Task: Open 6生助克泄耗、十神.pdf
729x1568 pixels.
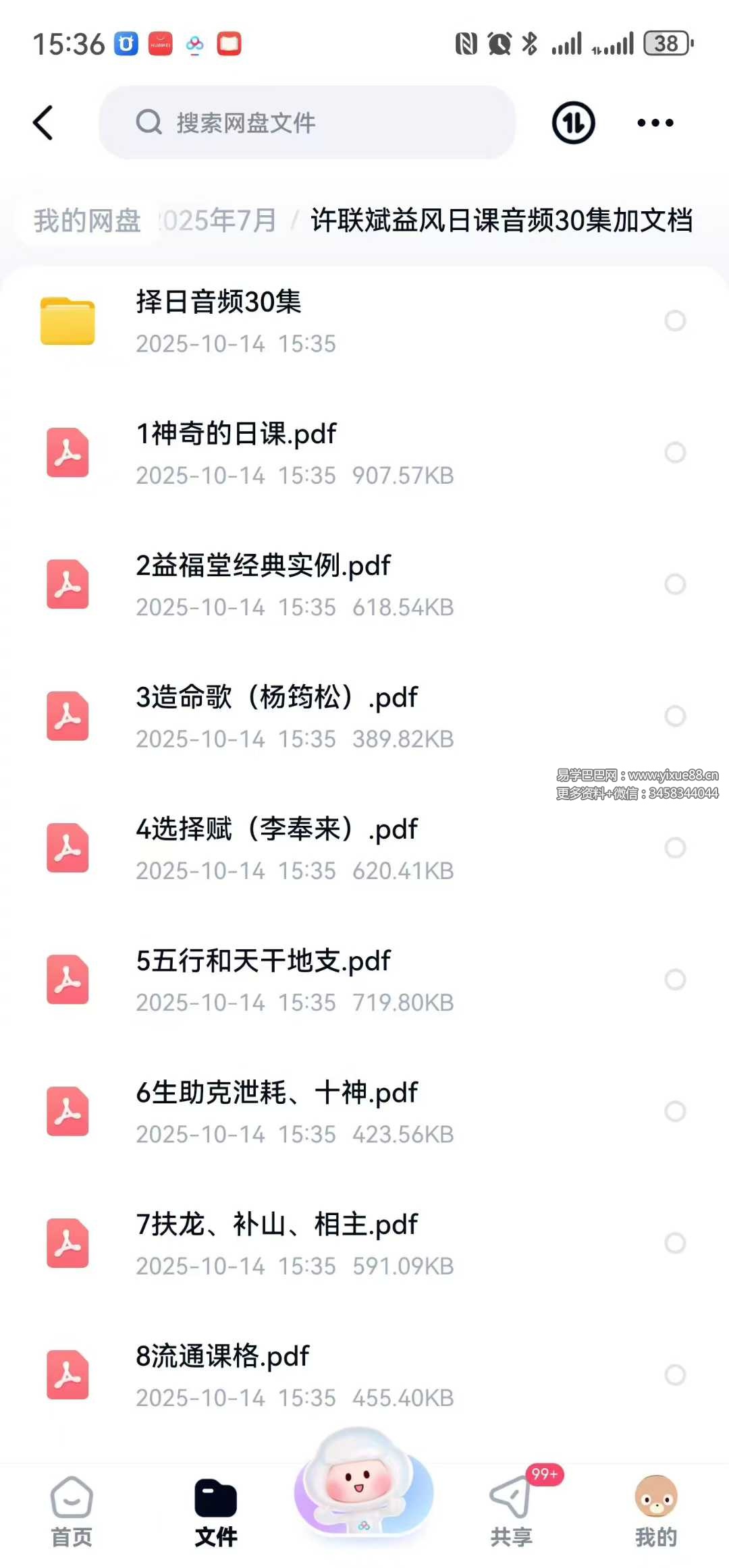Action: pyautogui.click(x=277, y=1111)
